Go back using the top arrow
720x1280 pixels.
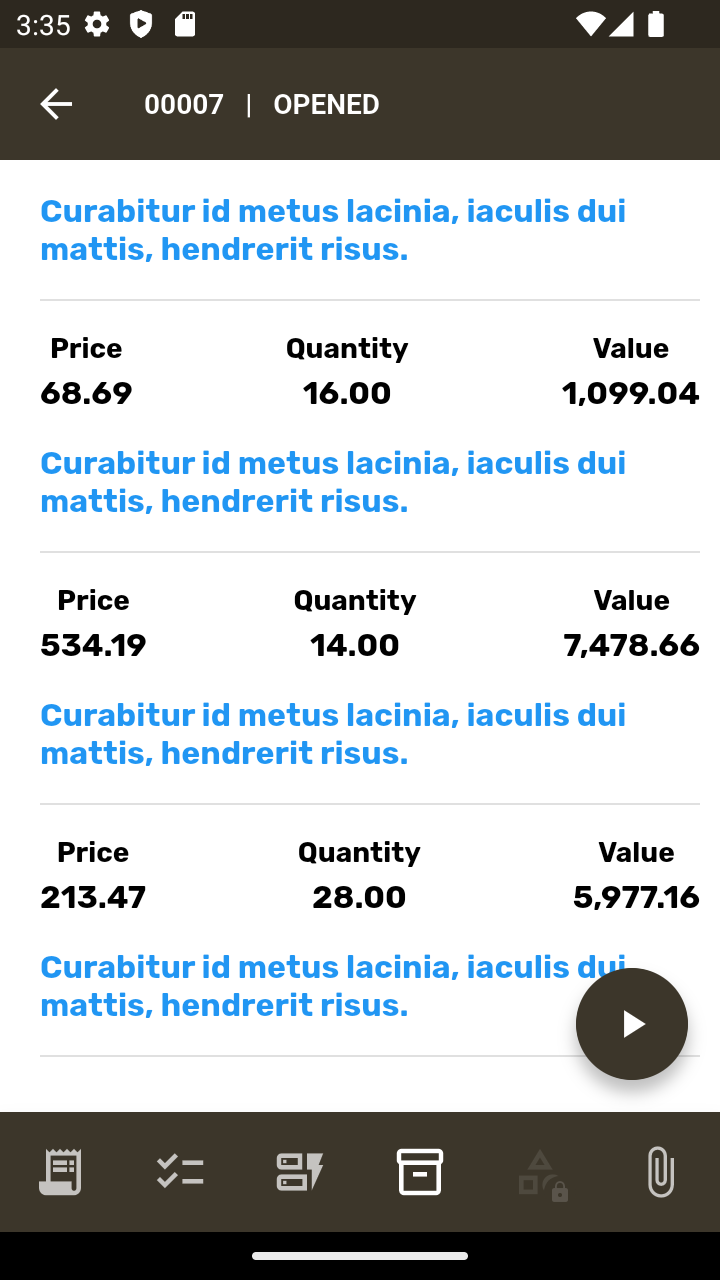56,104
